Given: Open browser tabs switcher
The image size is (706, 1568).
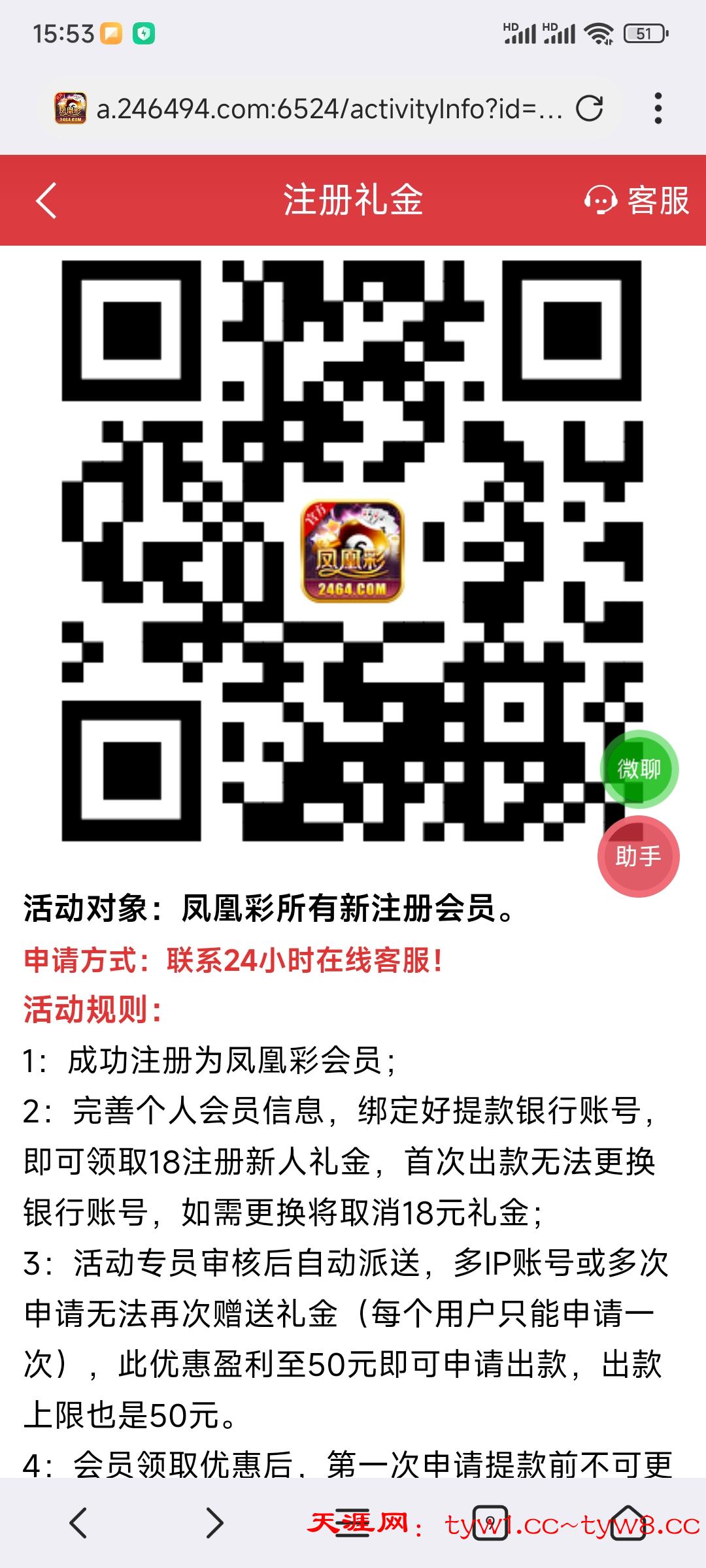Looking at the screenshot, I should click(x=490, y=1523).
